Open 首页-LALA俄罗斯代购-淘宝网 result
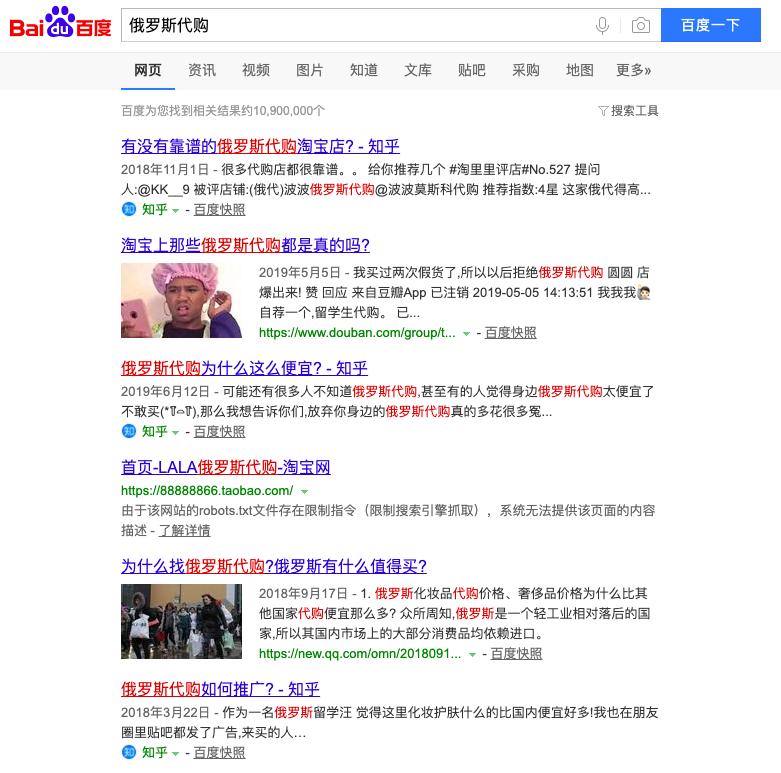The image size is (781, 773). [226, 467]
